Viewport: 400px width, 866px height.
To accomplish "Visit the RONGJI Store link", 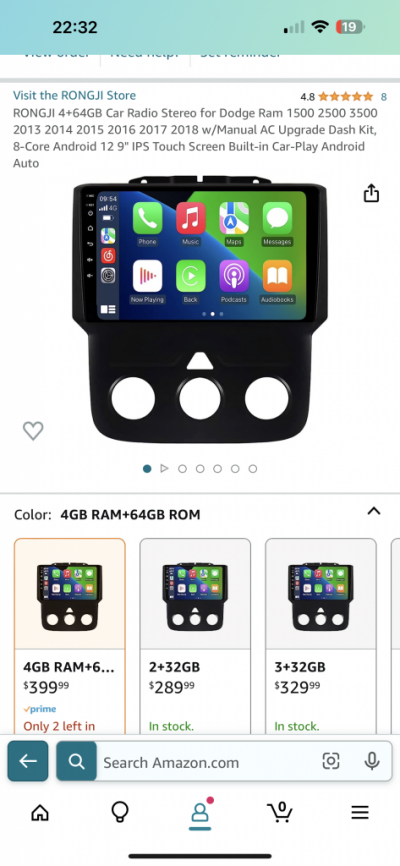I will 75,96.
